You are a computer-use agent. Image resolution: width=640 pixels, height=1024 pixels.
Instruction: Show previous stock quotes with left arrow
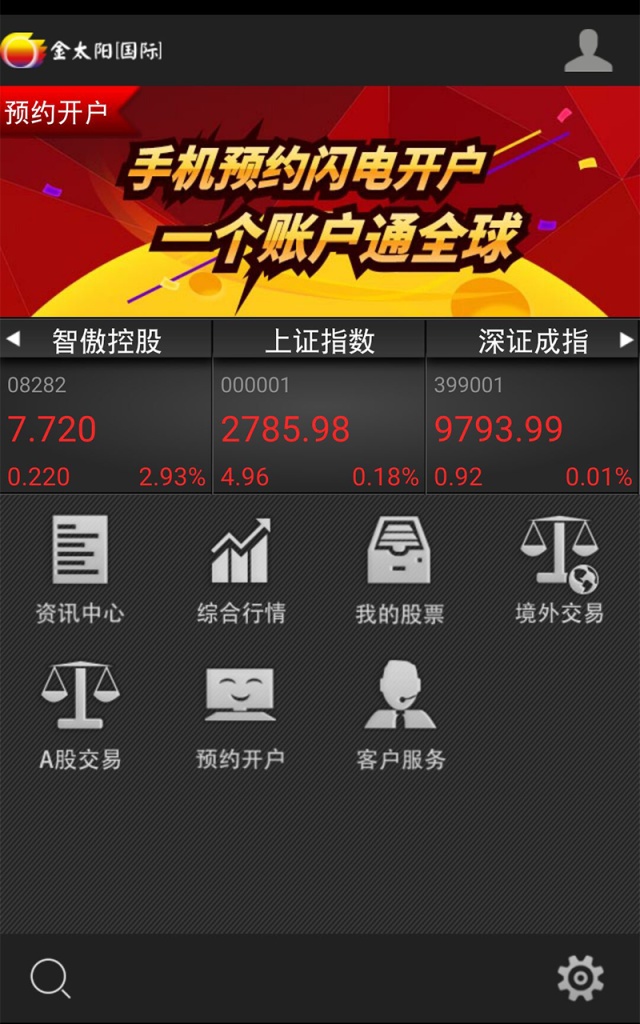coord(13,340)
